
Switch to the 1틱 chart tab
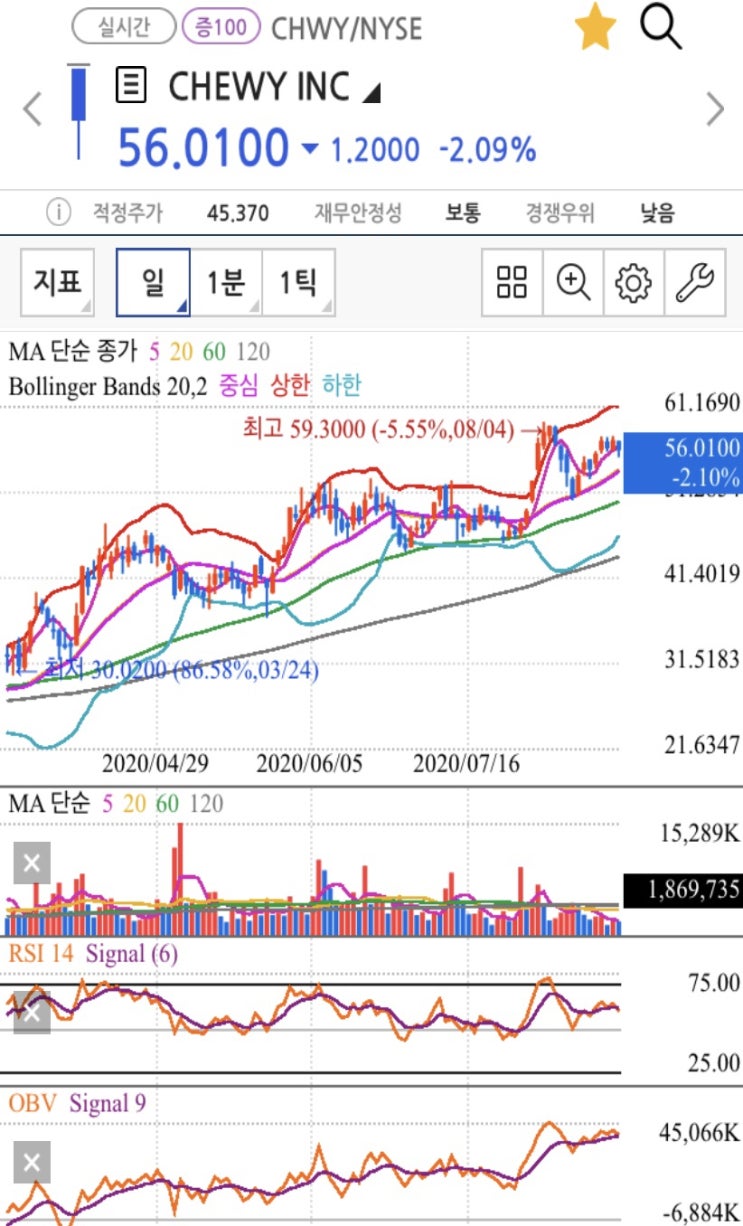click(x=300, y=283)
